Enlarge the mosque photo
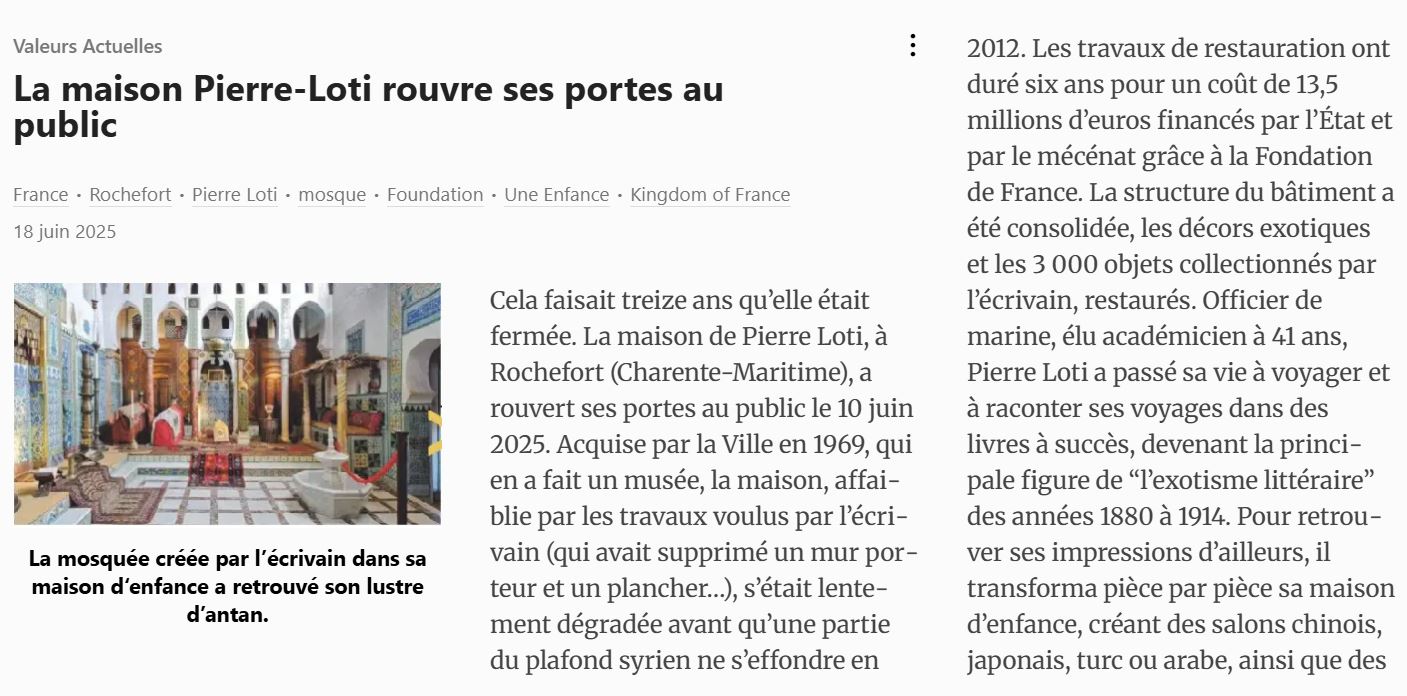 [227, 404]
